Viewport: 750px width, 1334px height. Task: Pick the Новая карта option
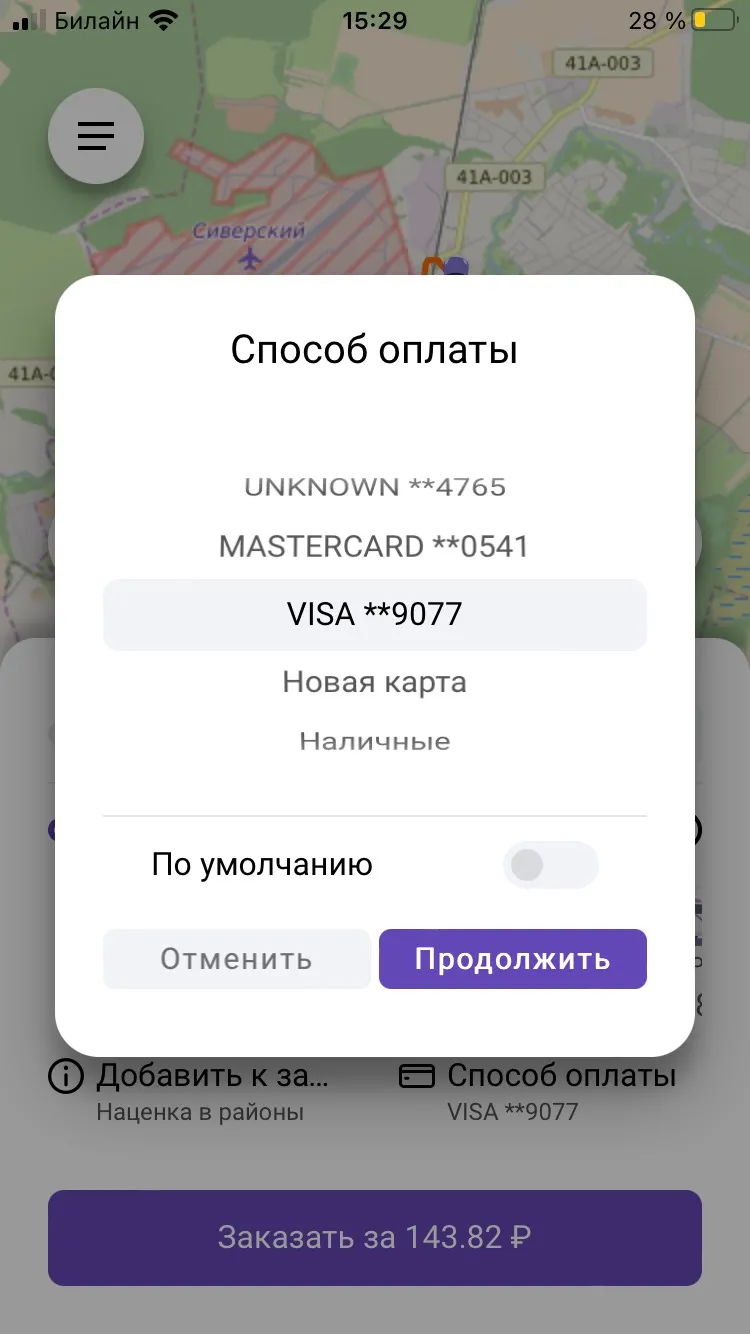(375, 683)
